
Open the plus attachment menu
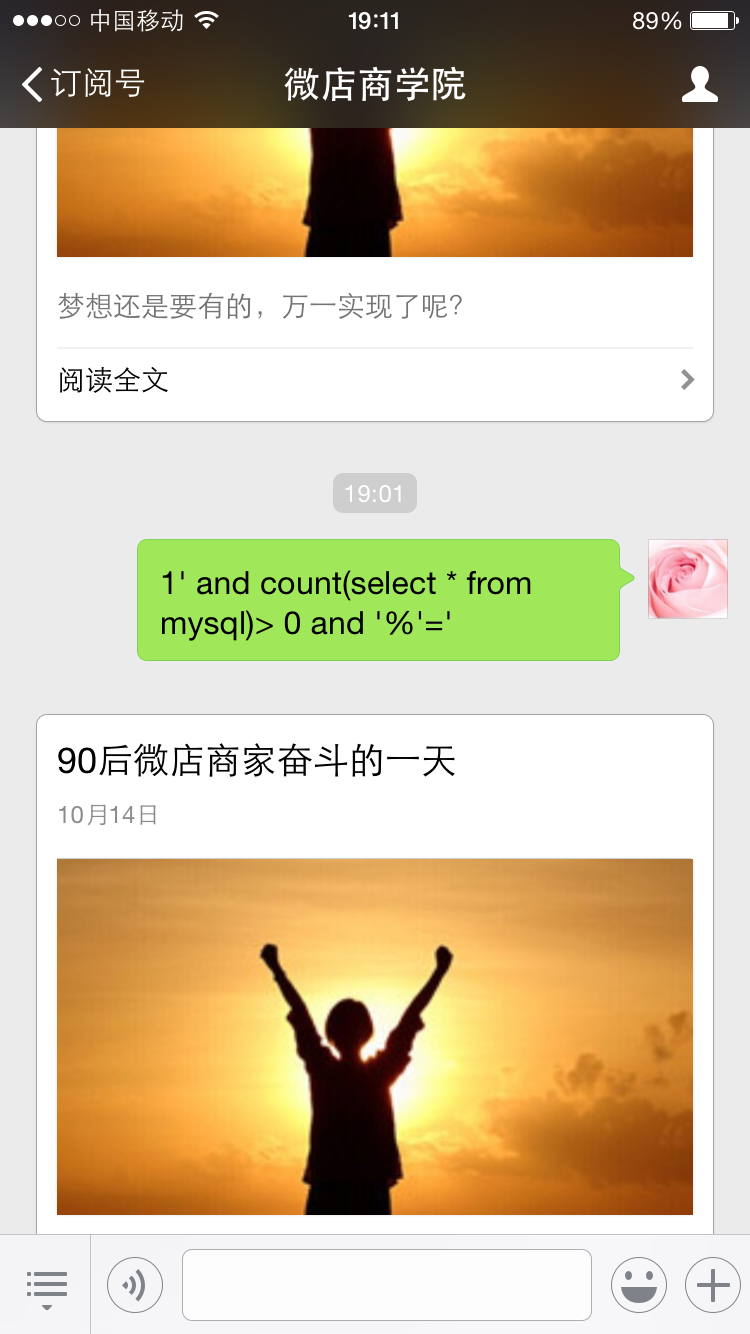713,1285
